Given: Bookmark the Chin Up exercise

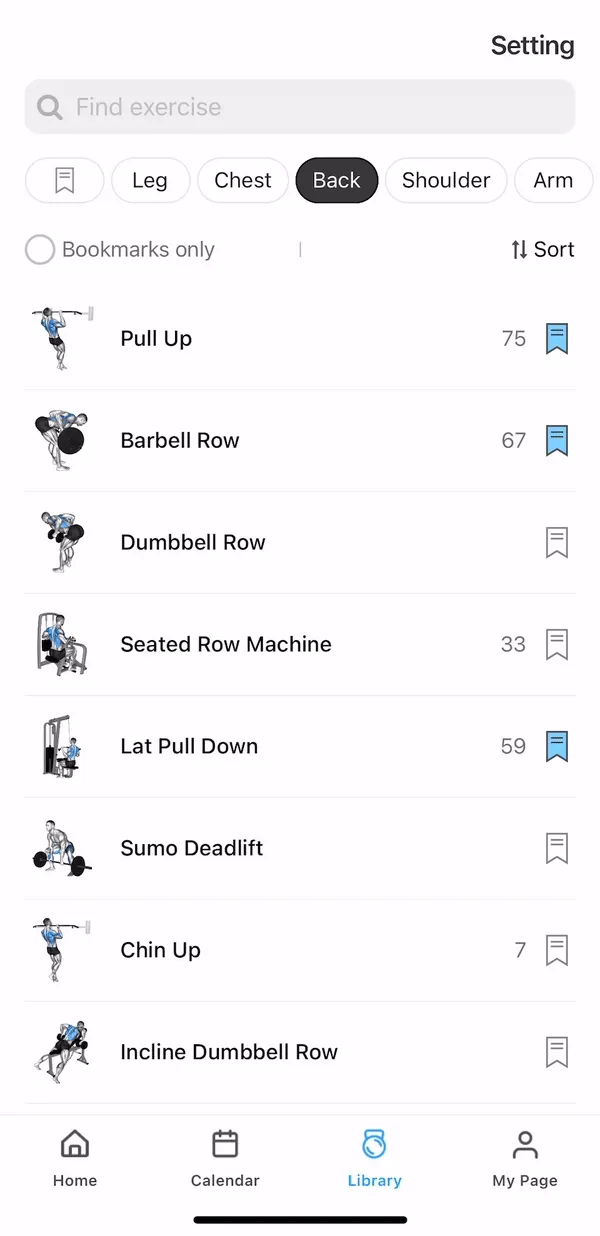Looking at the screenshot, I should [x=557, y=950].
